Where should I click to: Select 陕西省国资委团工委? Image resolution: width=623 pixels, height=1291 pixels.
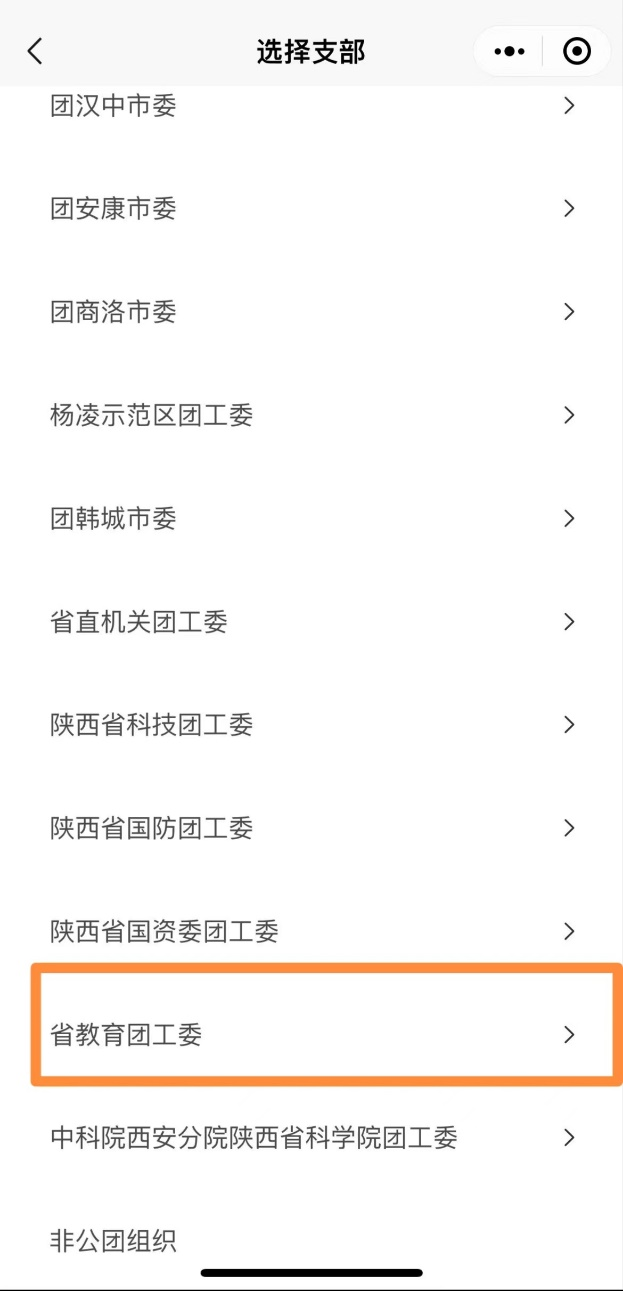tap(311, 932)
